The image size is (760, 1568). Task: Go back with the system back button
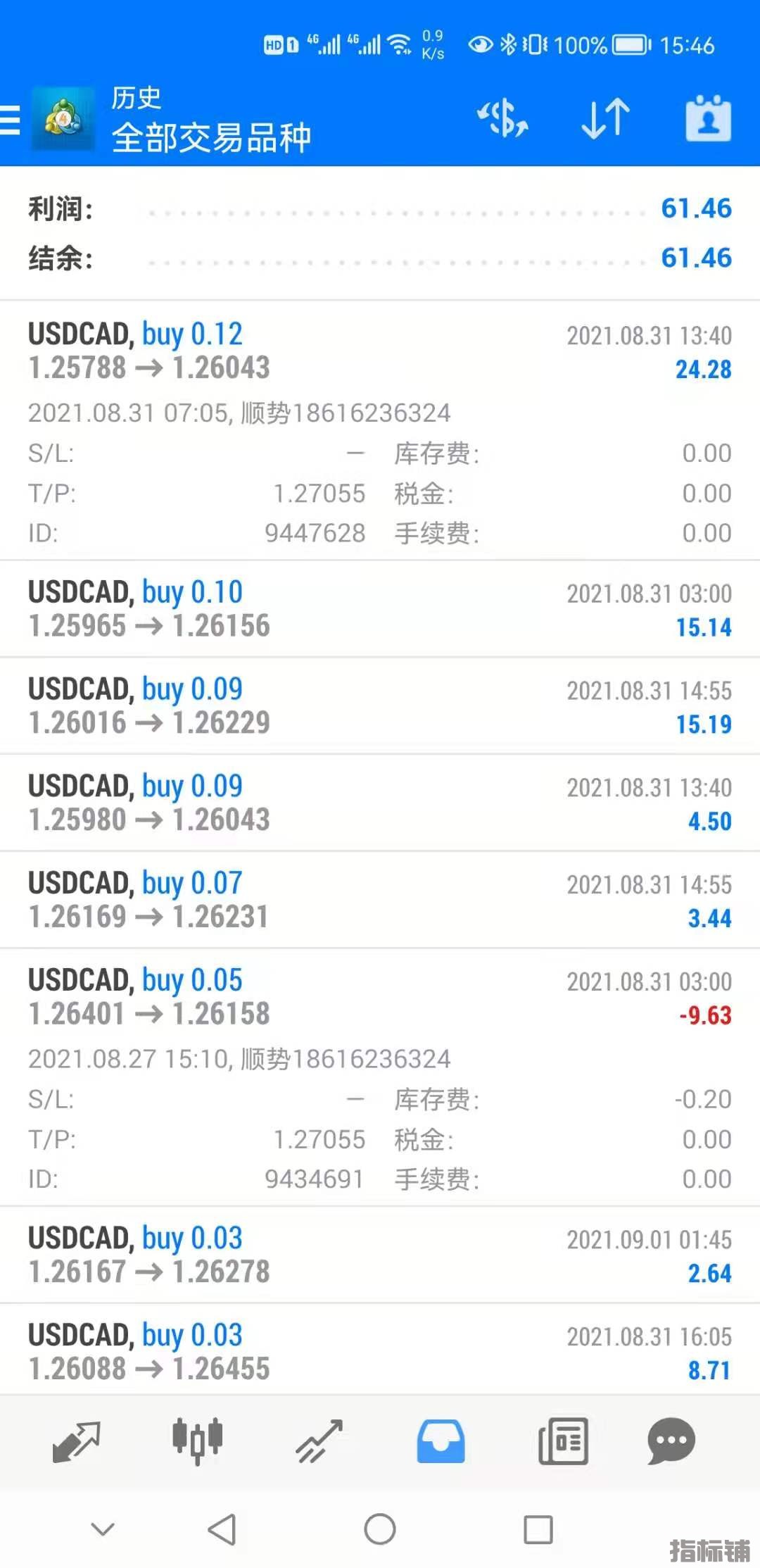point(222,1529)
